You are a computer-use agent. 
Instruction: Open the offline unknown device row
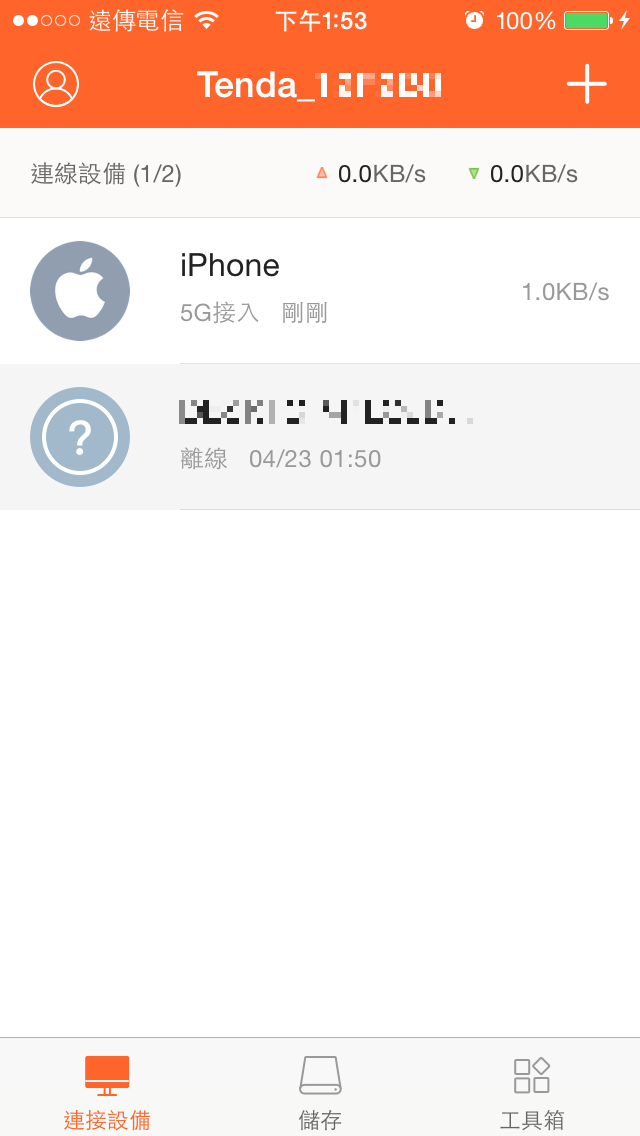pos(320,437)
